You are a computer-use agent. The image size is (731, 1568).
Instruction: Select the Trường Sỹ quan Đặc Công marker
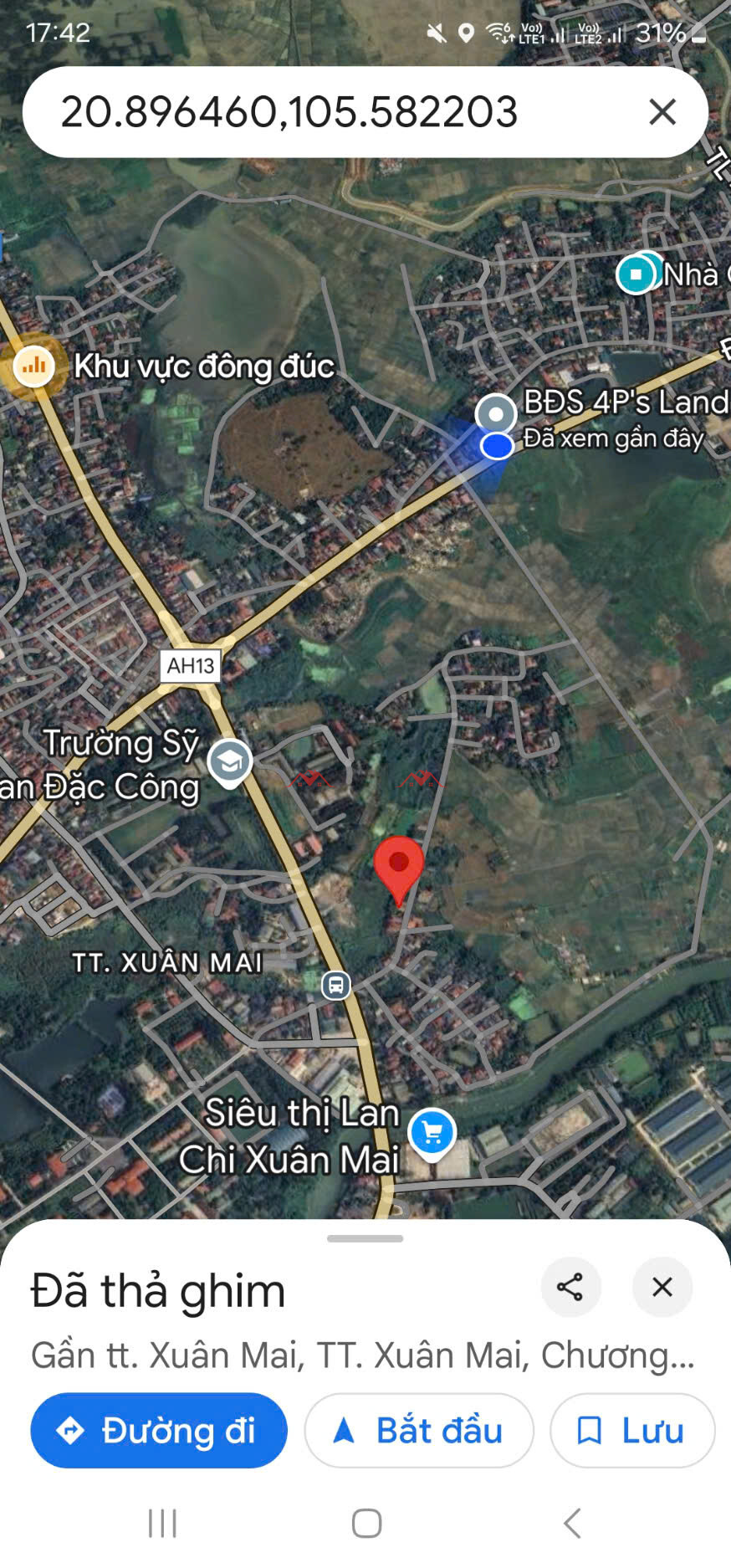[230, 761]
